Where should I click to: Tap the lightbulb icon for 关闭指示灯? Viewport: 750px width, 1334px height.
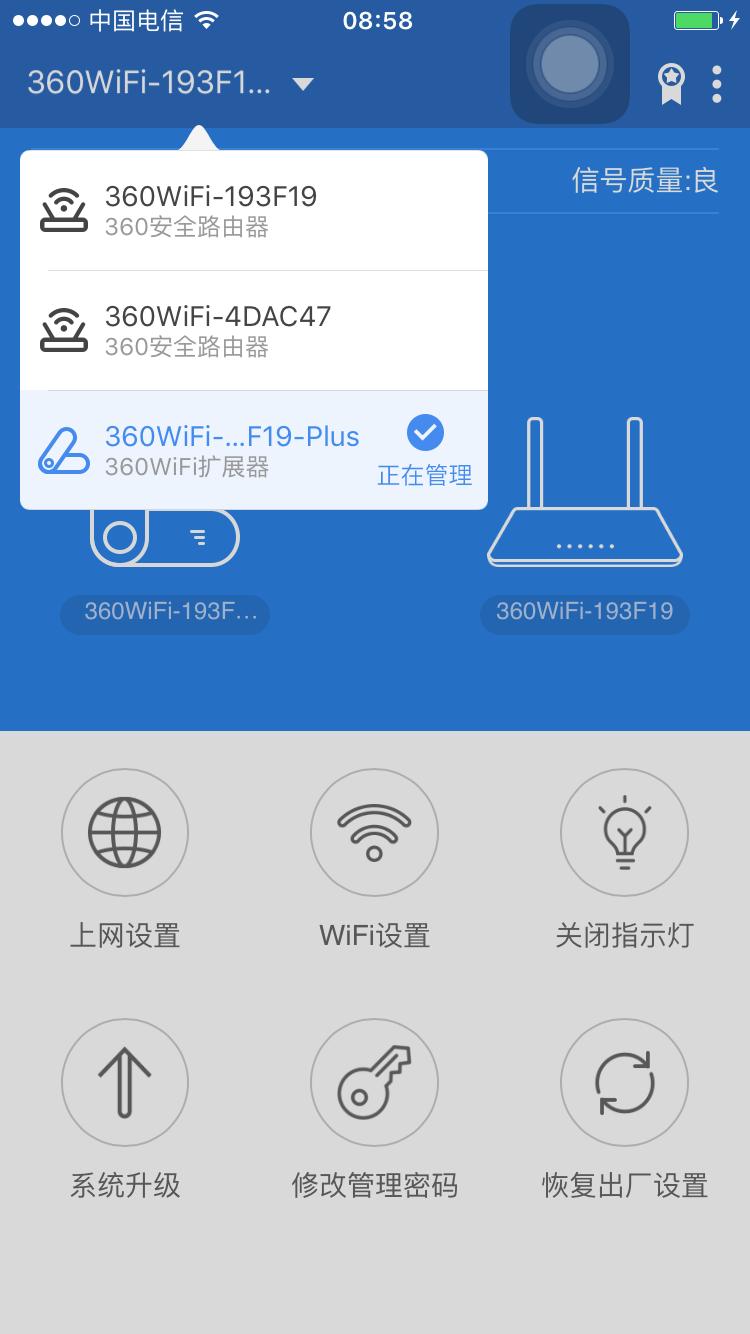pyautogui.click(x=624, y=832)
